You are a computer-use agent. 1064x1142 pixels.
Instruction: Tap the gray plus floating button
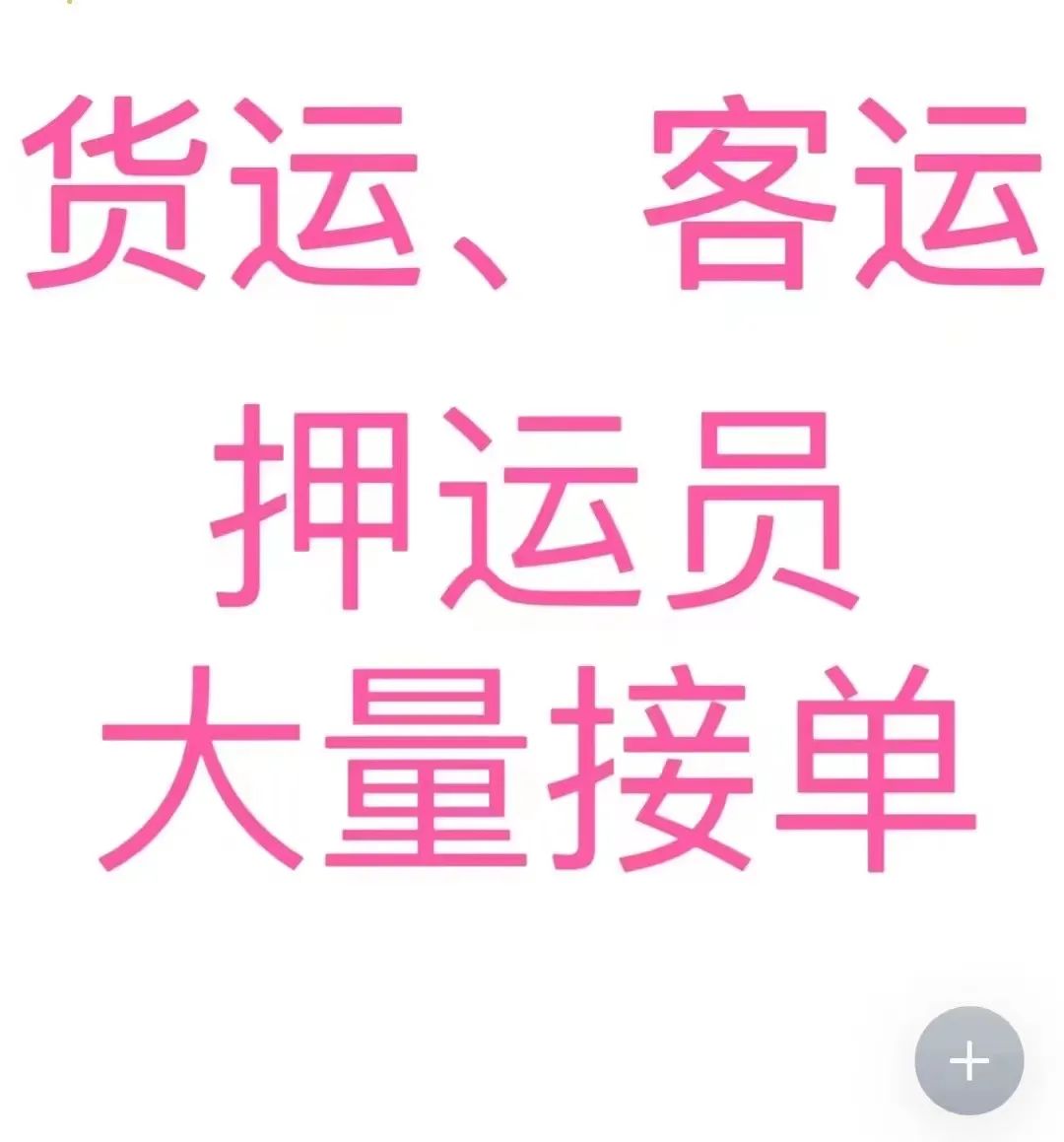pyautogui.click(x=969, y=1061)
